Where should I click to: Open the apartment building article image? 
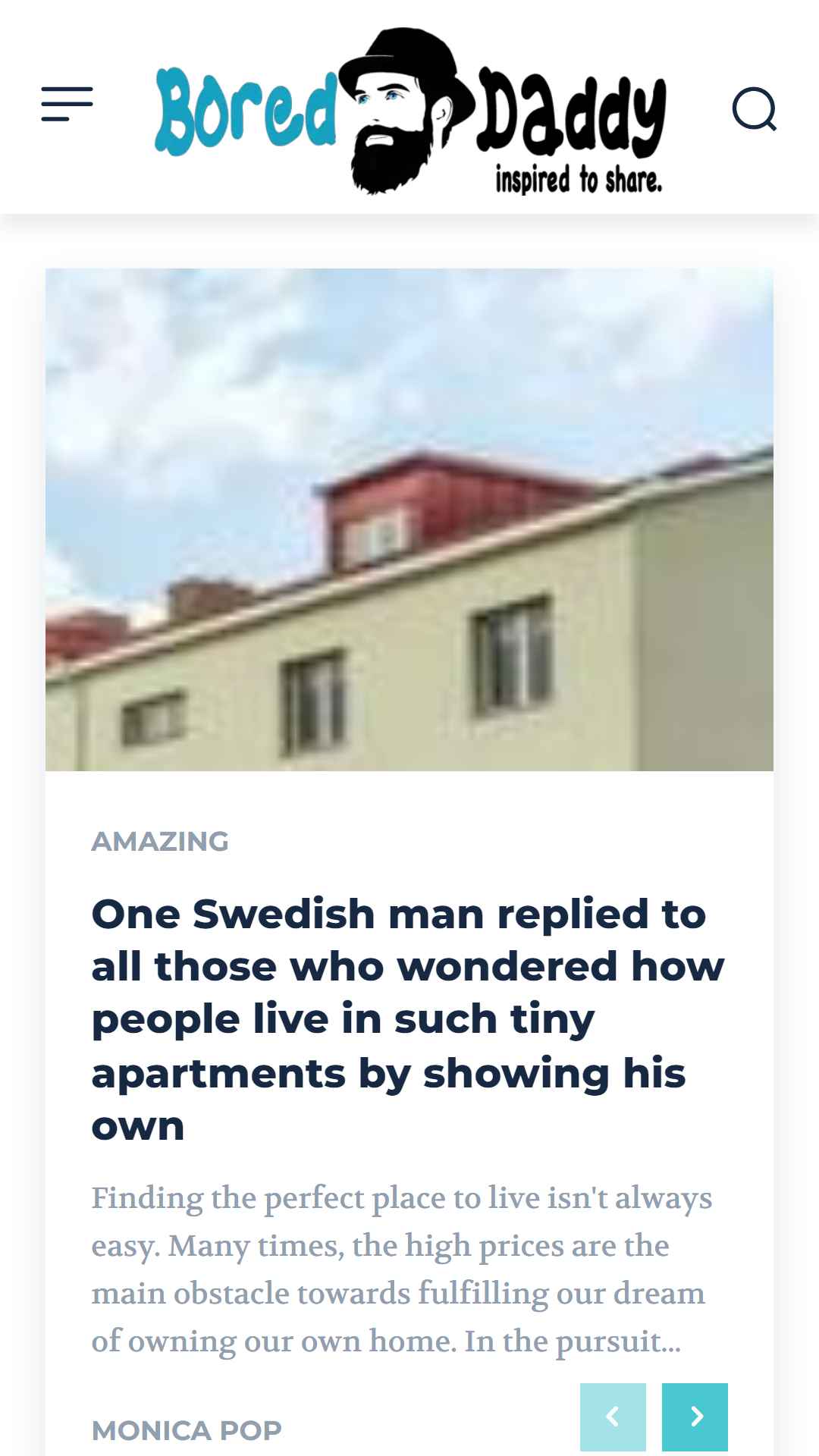click(x=409, y=519)
